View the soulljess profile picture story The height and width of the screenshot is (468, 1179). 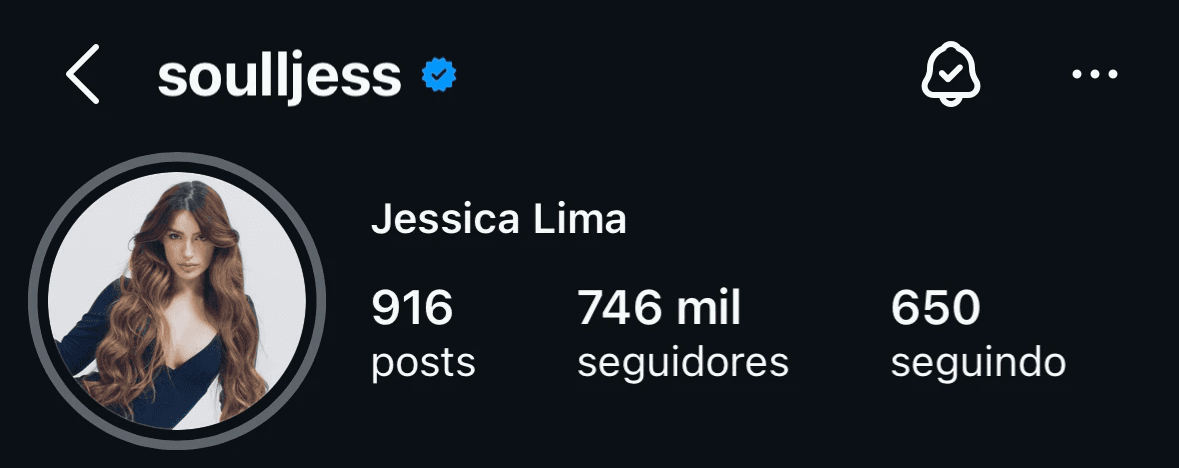click(178, 301)
